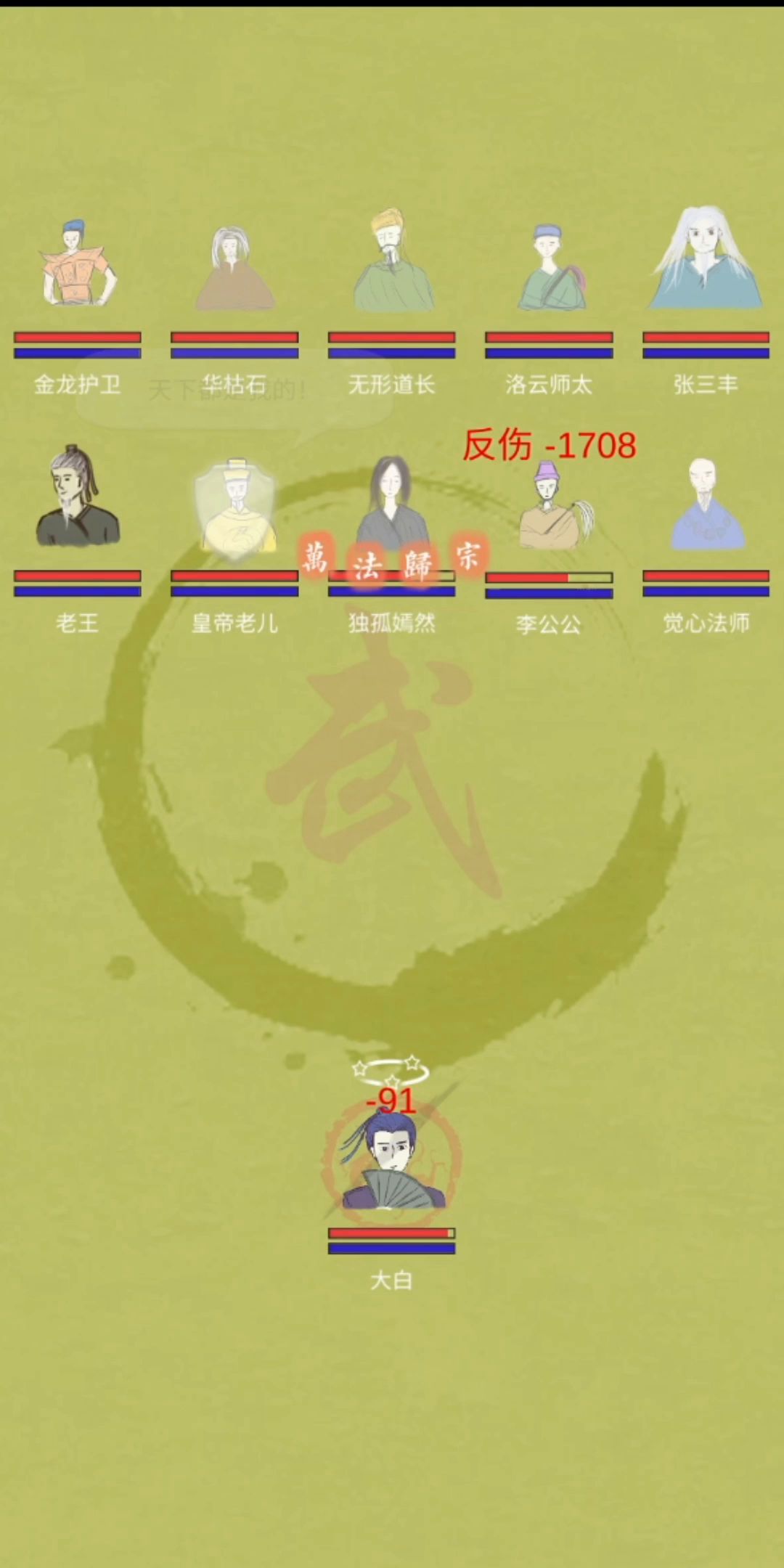Select the enemy 金龙护卫

tap(77, 265)
